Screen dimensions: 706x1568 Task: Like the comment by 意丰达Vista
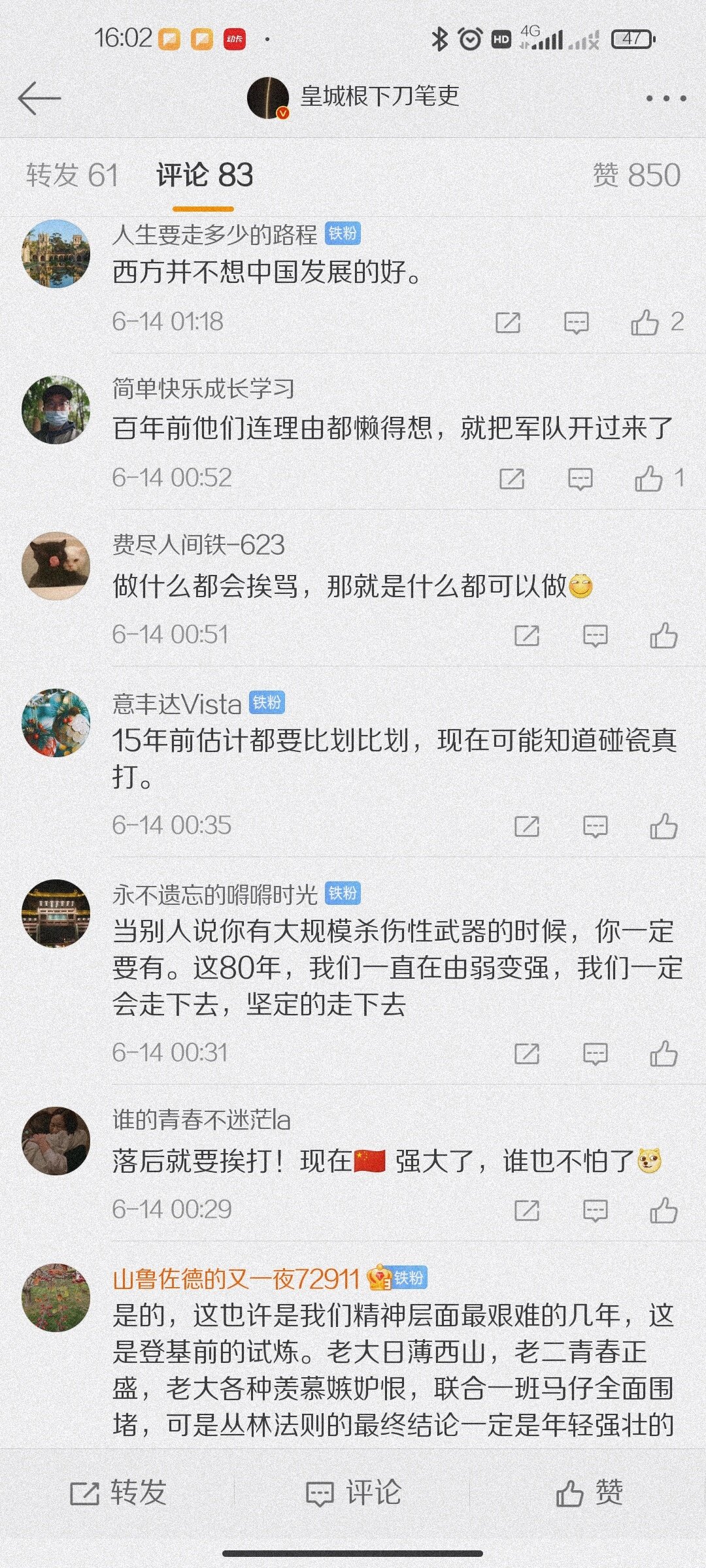point(664,826)
